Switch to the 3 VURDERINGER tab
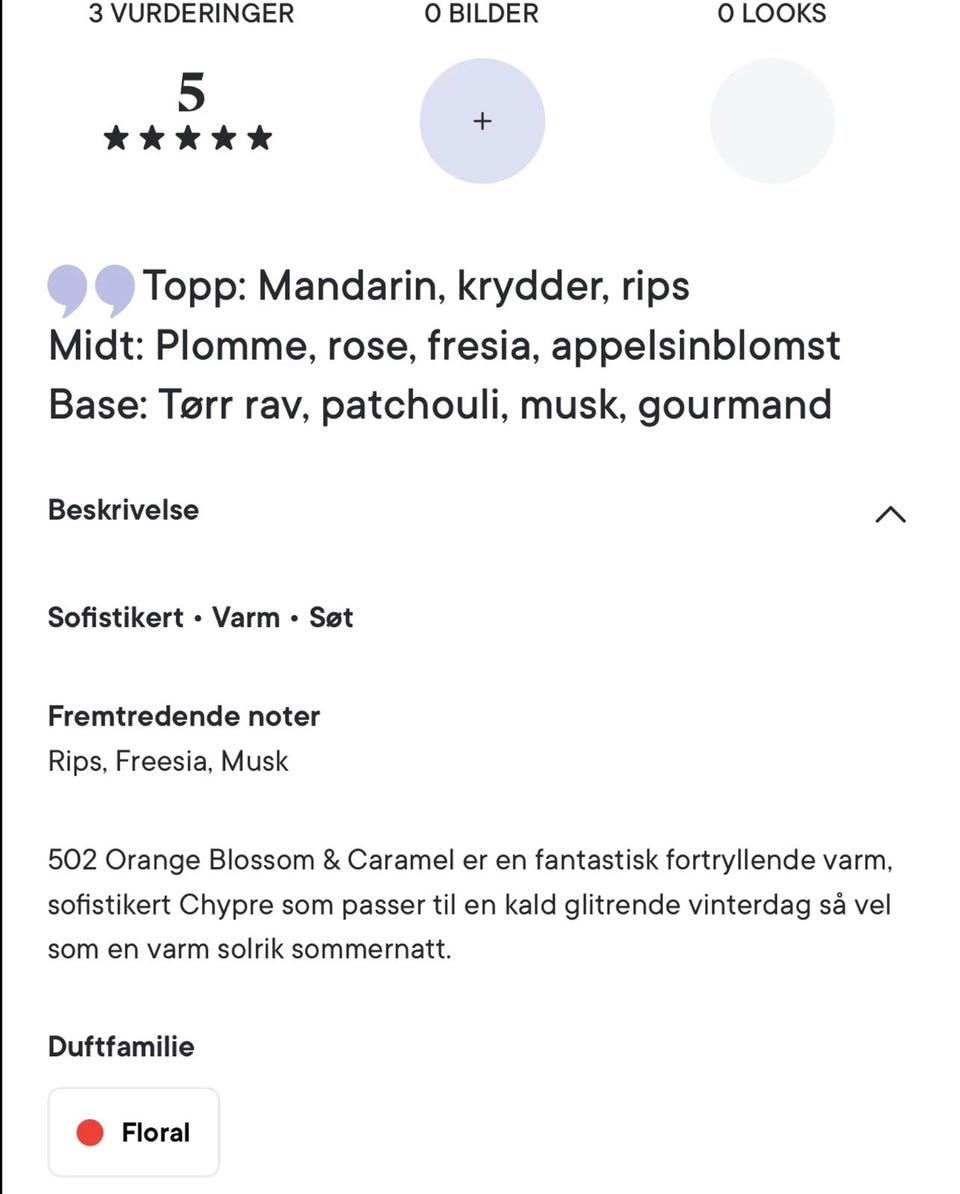Viewport: 960px width, 1194px height. pyautogui.click(x=192, y=14)
